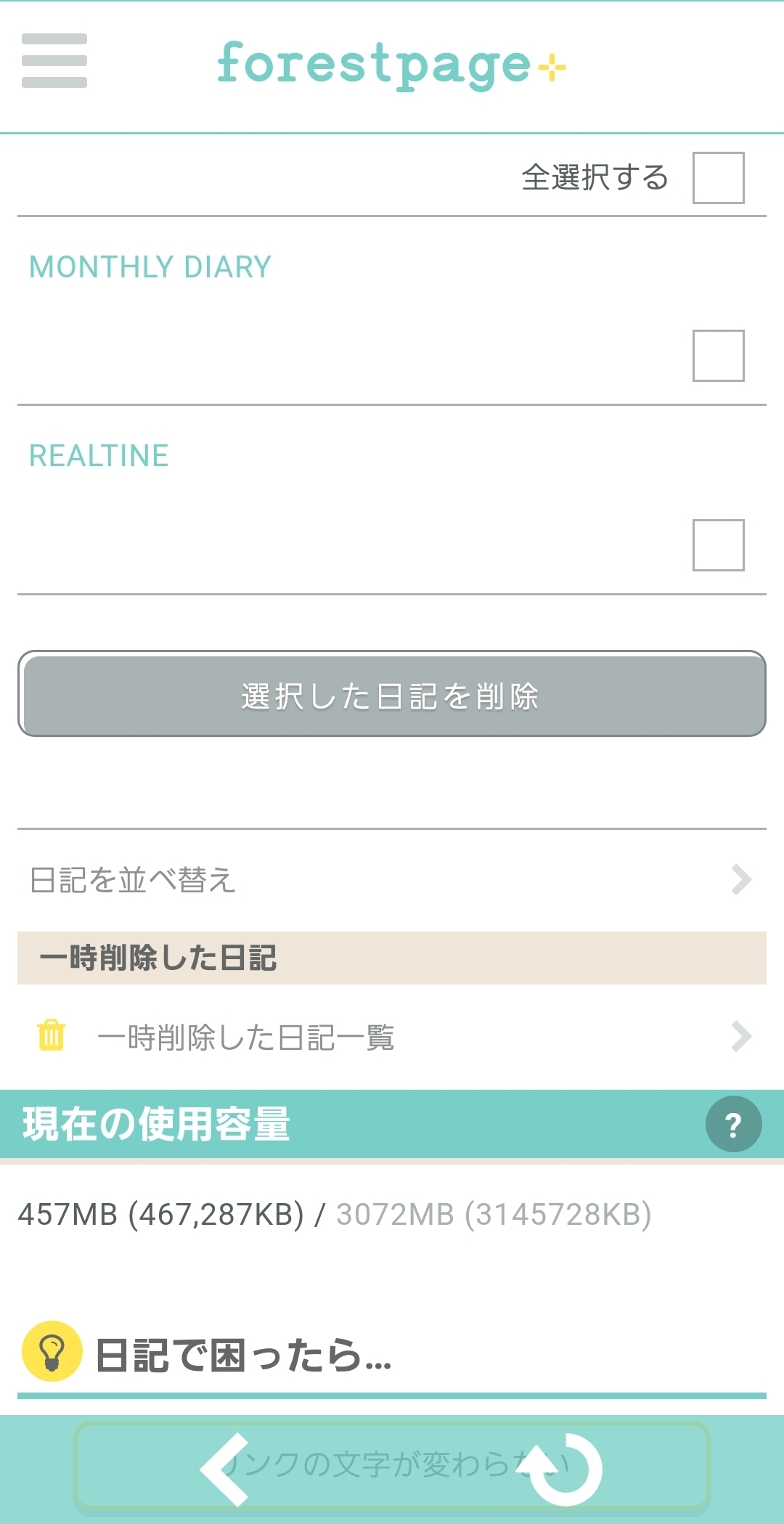This screenshot has width=784, height=1524.
Task: Go back with the bottom left arrow
Action: pyautogui.click(x=226, y=1470)
